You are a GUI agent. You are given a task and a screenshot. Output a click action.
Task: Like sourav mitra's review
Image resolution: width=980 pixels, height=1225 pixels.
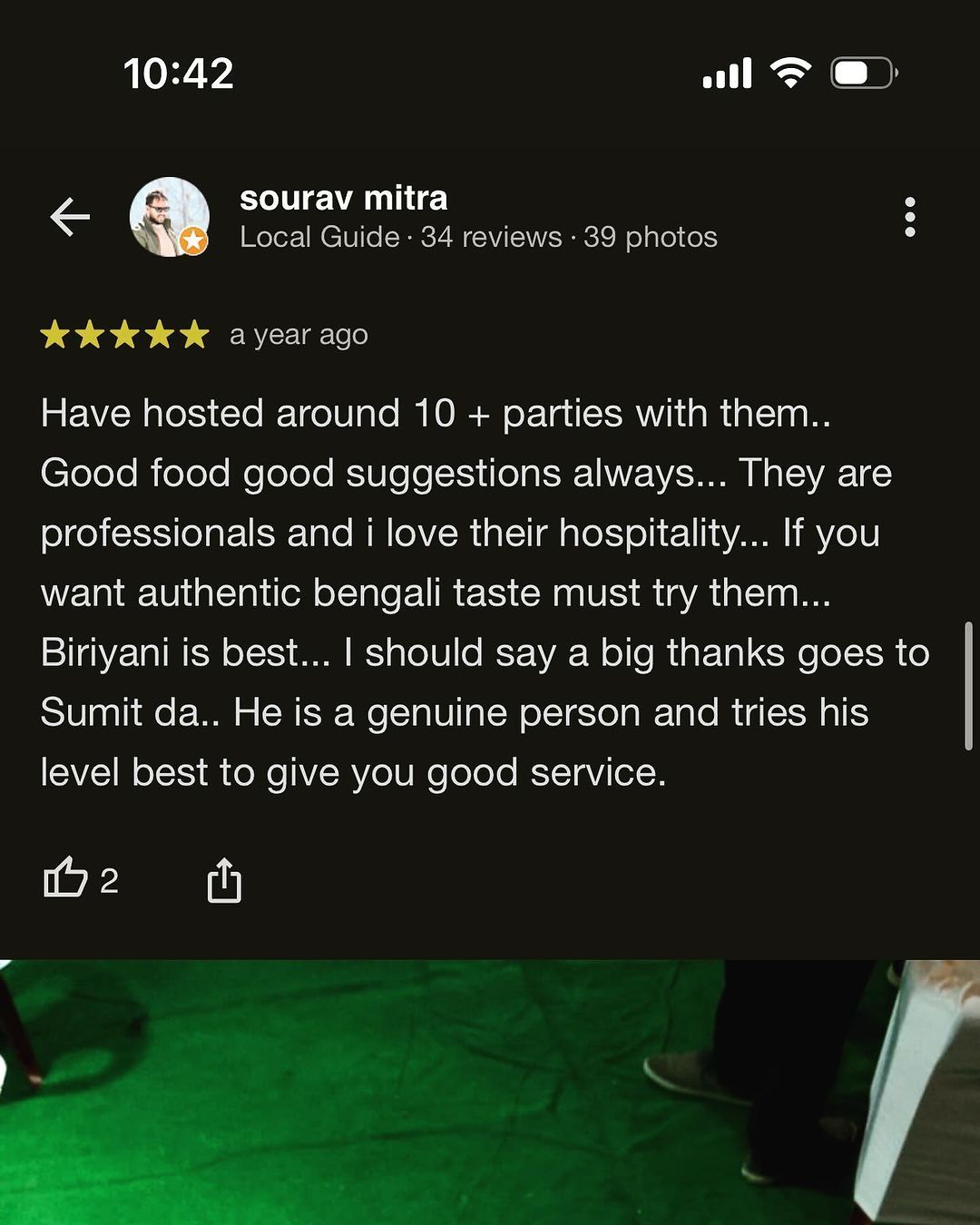tap(66, 878)
